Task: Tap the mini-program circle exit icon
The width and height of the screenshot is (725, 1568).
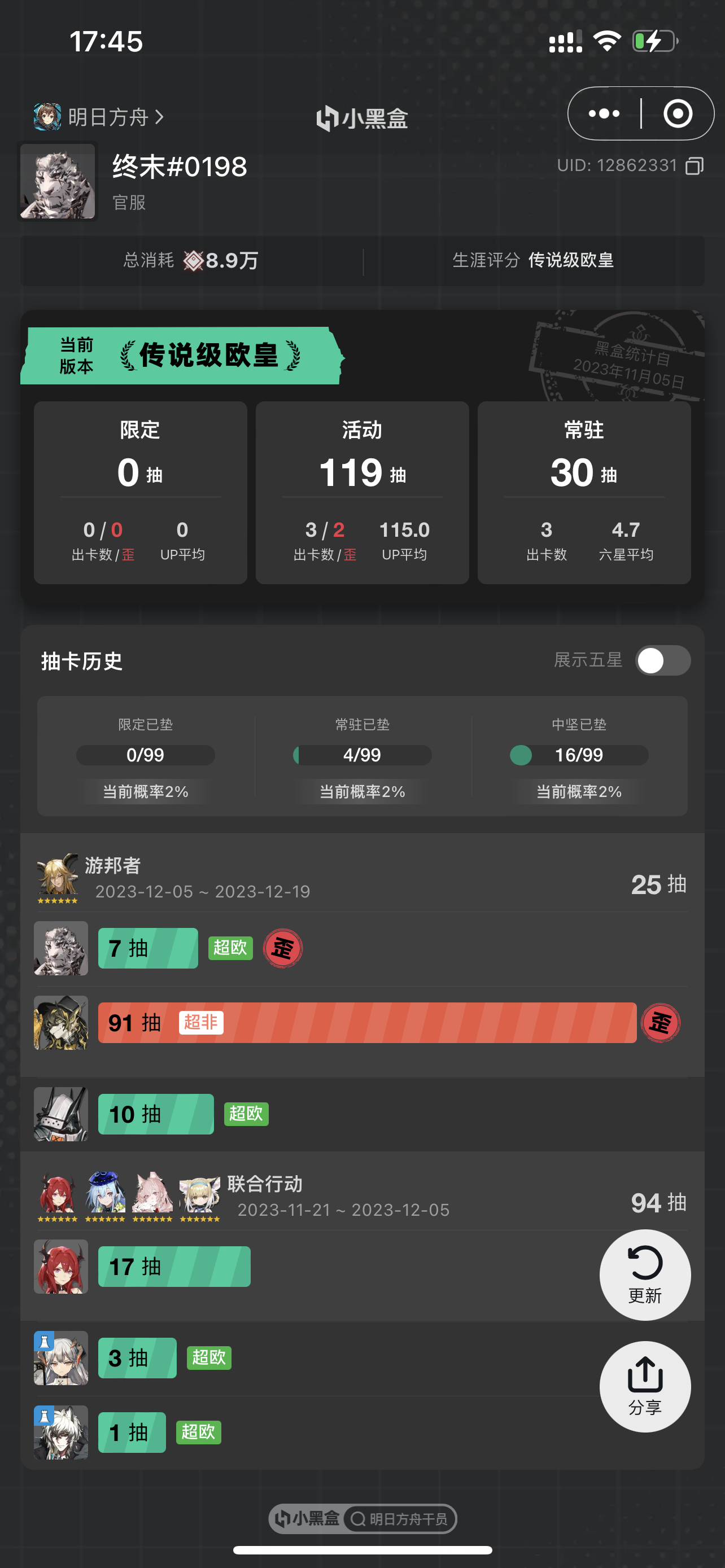Action: click(678, 113)
